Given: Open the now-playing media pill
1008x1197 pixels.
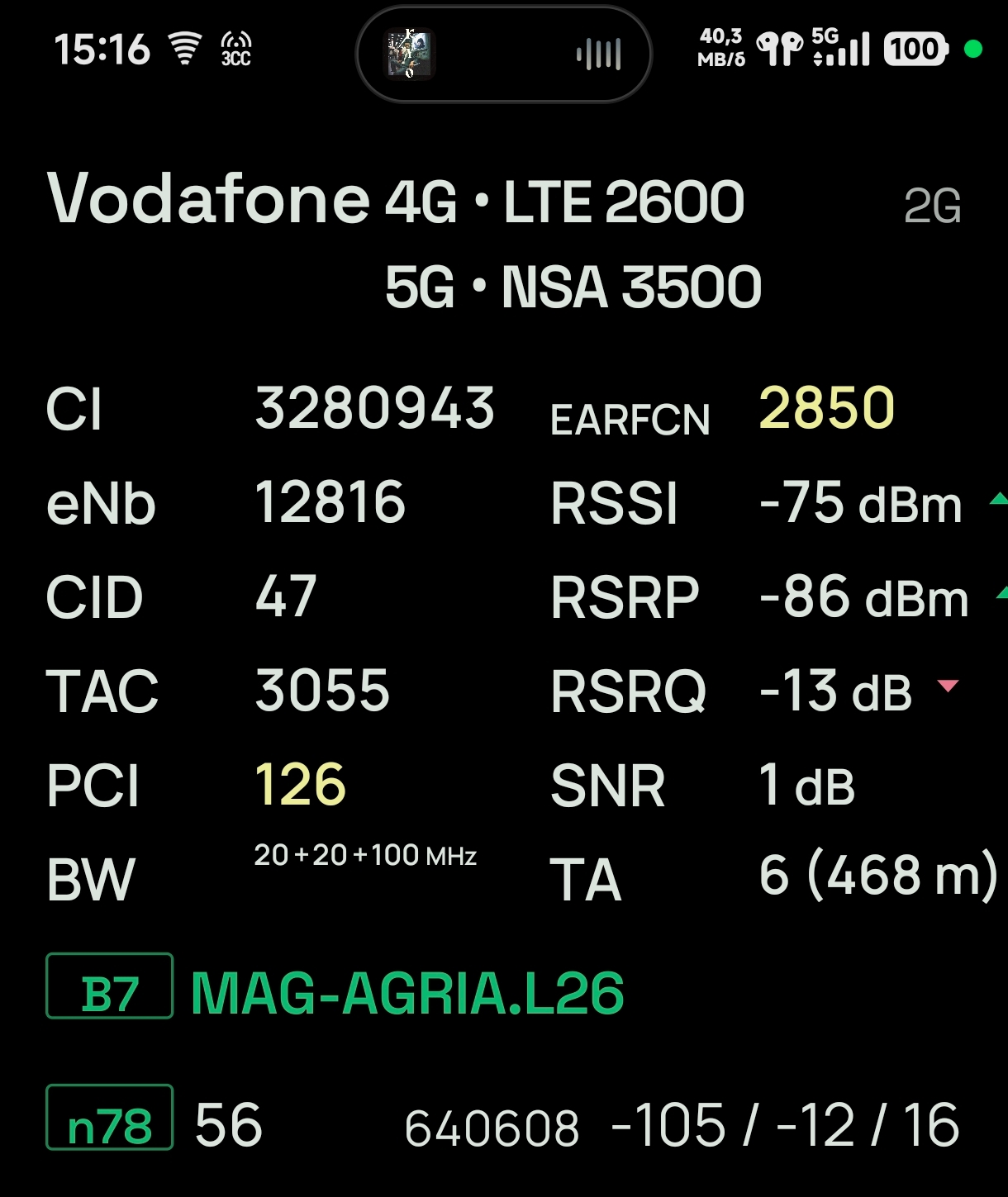Looking at the screenshot, I should click(x=503, y=55).
